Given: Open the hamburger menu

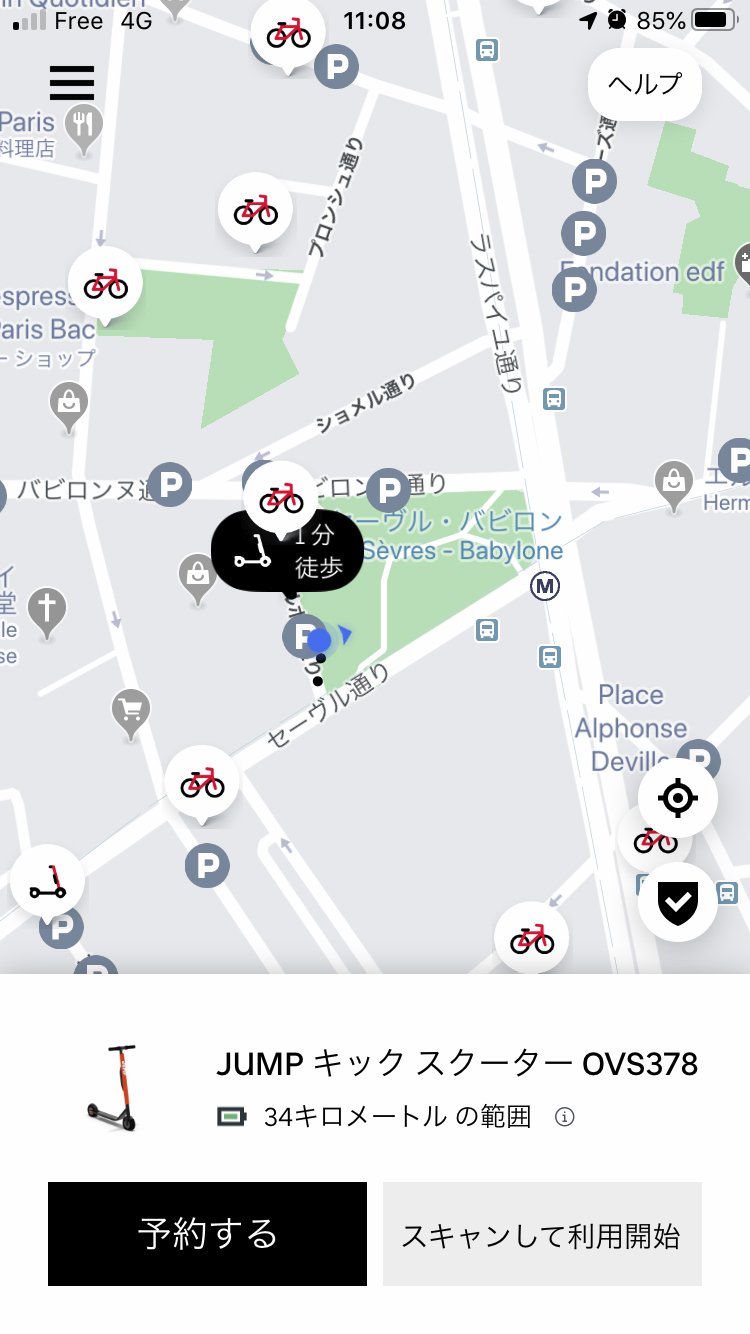Looking at the screenshot, I should point(72,83).
